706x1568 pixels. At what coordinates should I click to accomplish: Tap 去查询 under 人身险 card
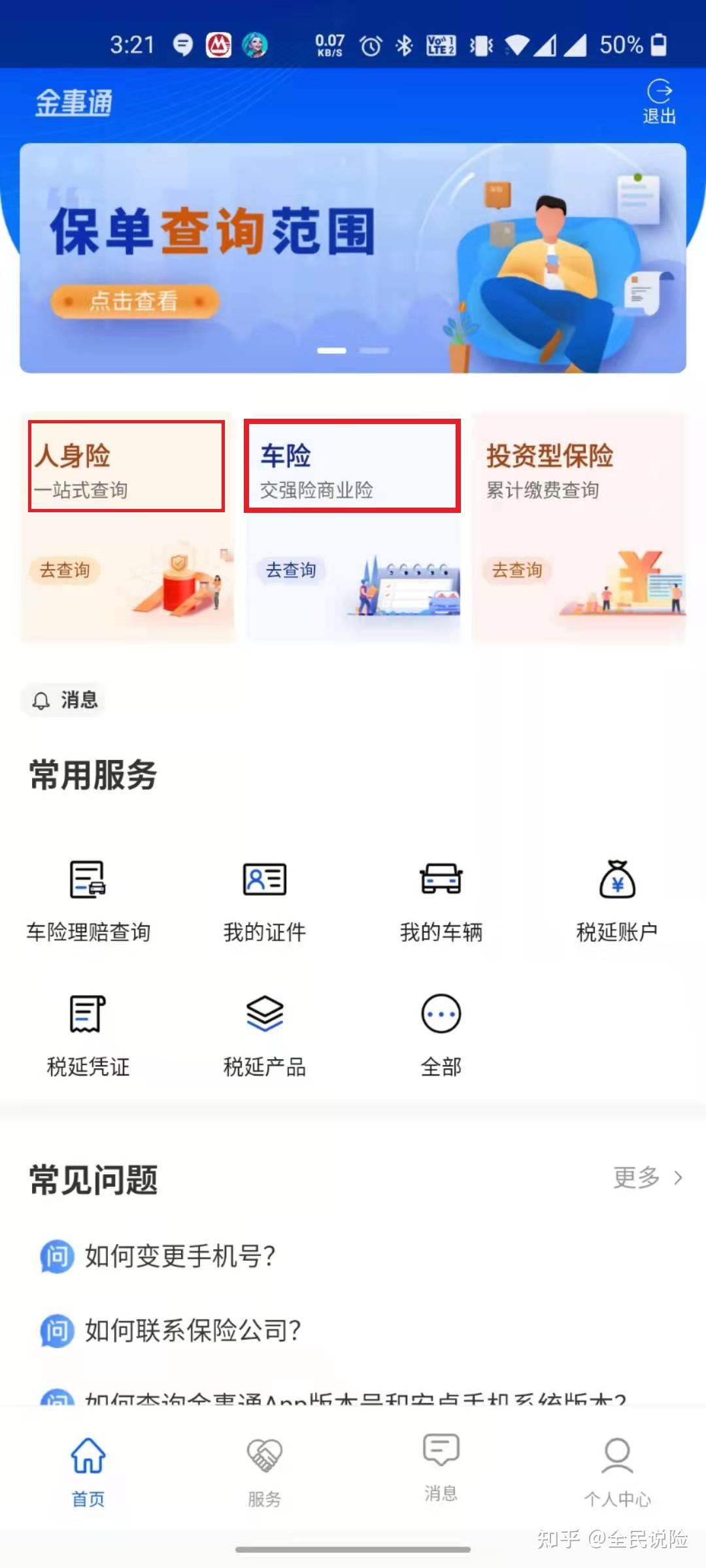pos(65,571)
